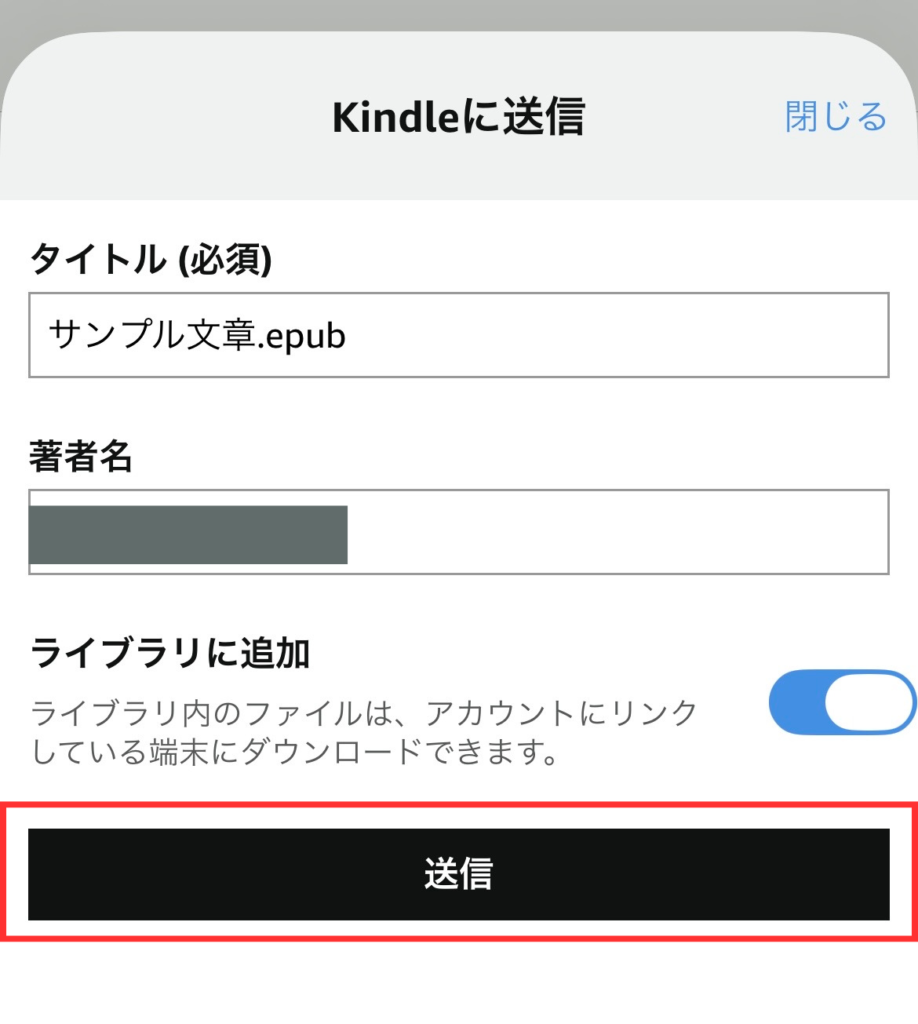Viewport: 918px width, 1024px height.
Task: Close the Kindleに送信 sheet with 閉じる
Action: (x=835, y=117)
